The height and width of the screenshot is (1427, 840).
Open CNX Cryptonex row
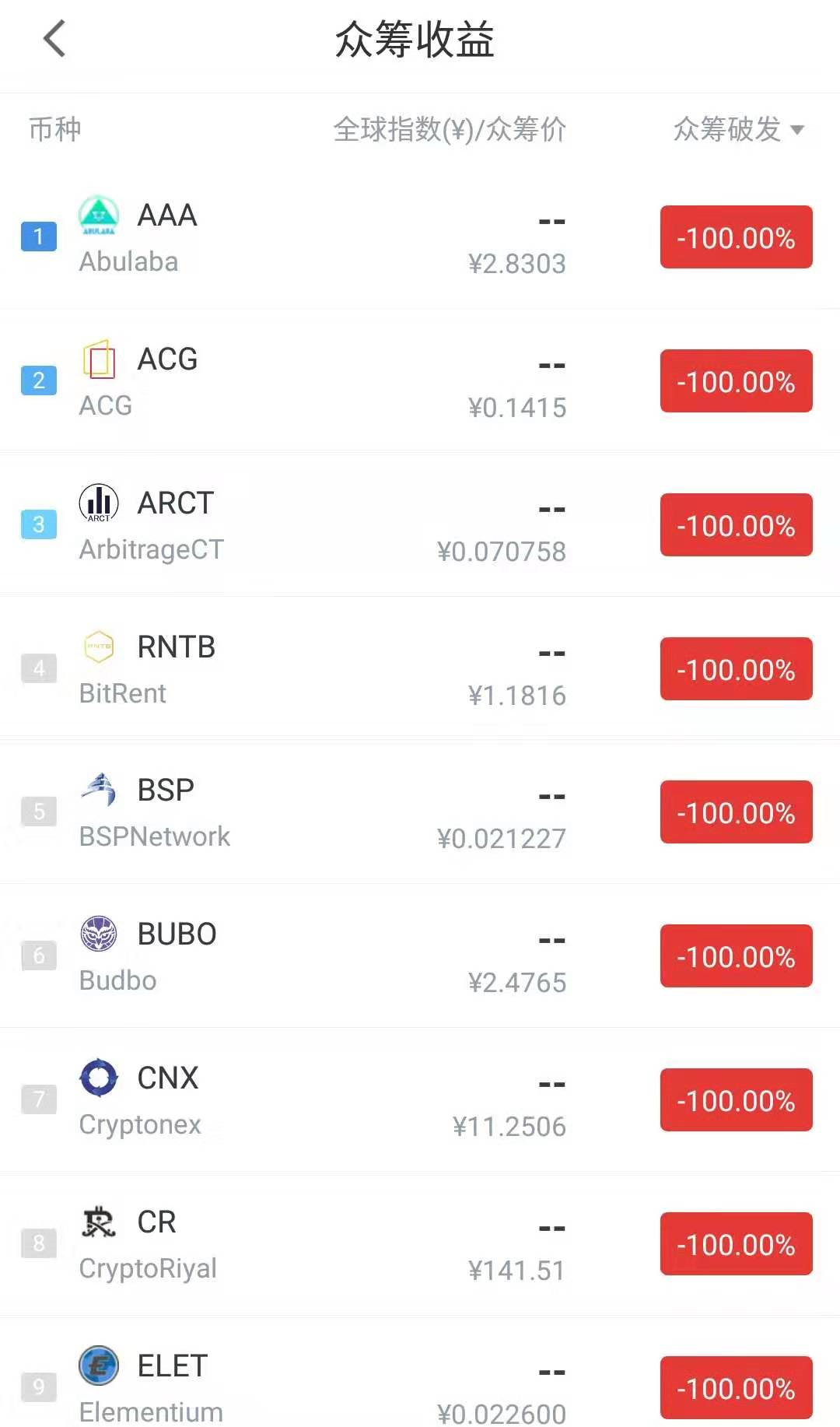(x=420, y=1100)
